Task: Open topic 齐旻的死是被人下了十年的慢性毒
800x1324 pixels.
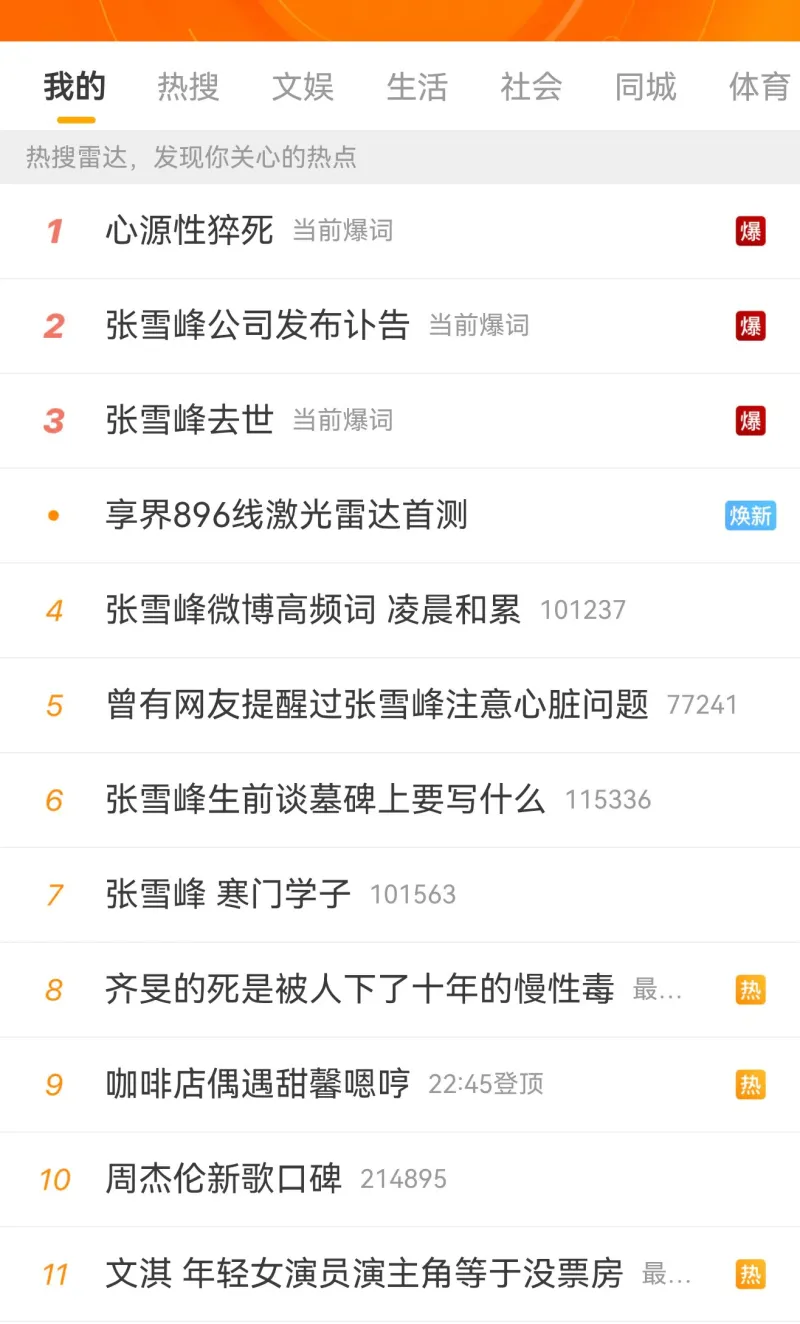Action: point(360,990)
